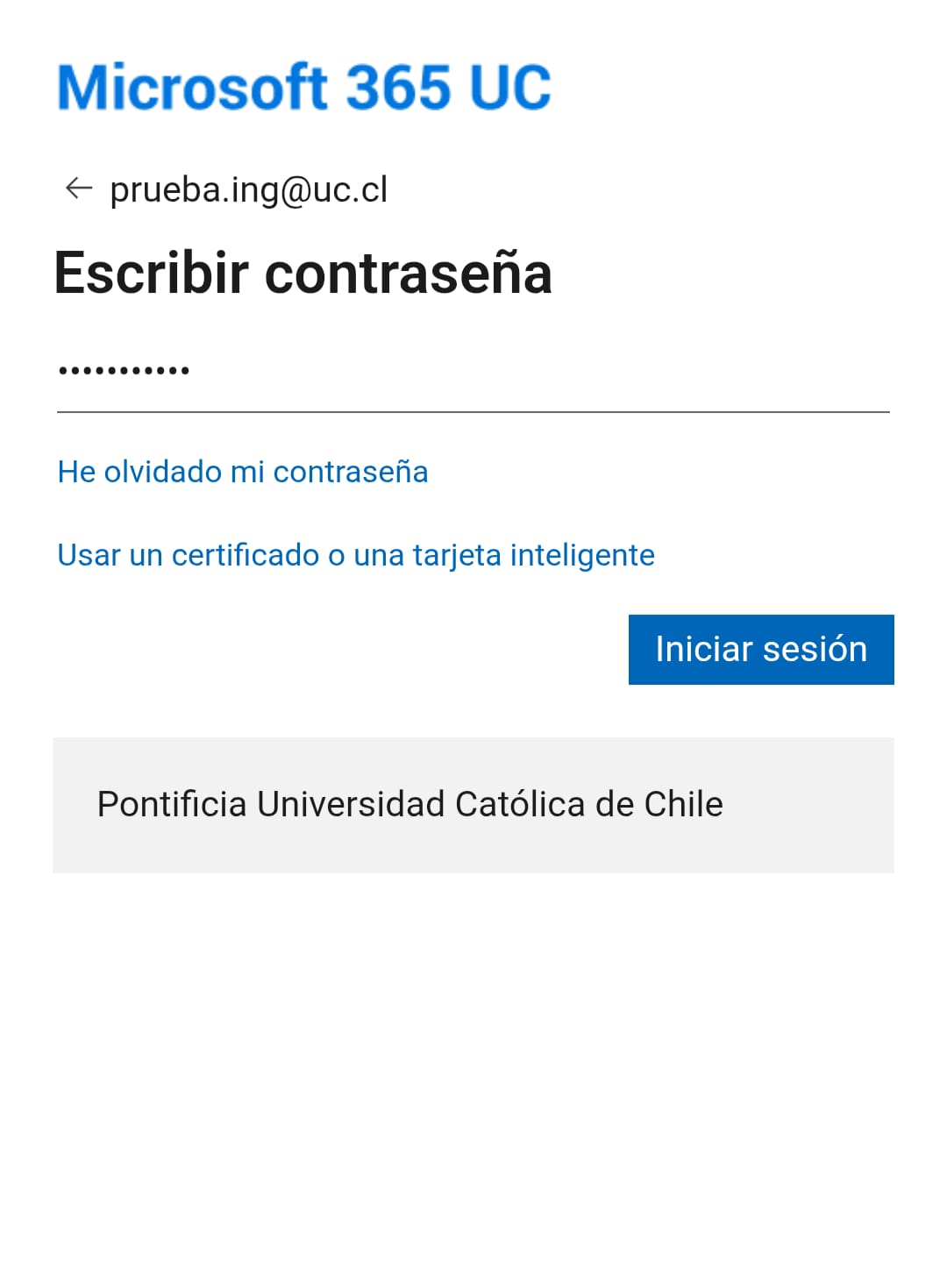This screenshot has height=1288, width=947.
Task: Open the 'He olvidado mi contraseña' link
Action: (x=242, y=472)
